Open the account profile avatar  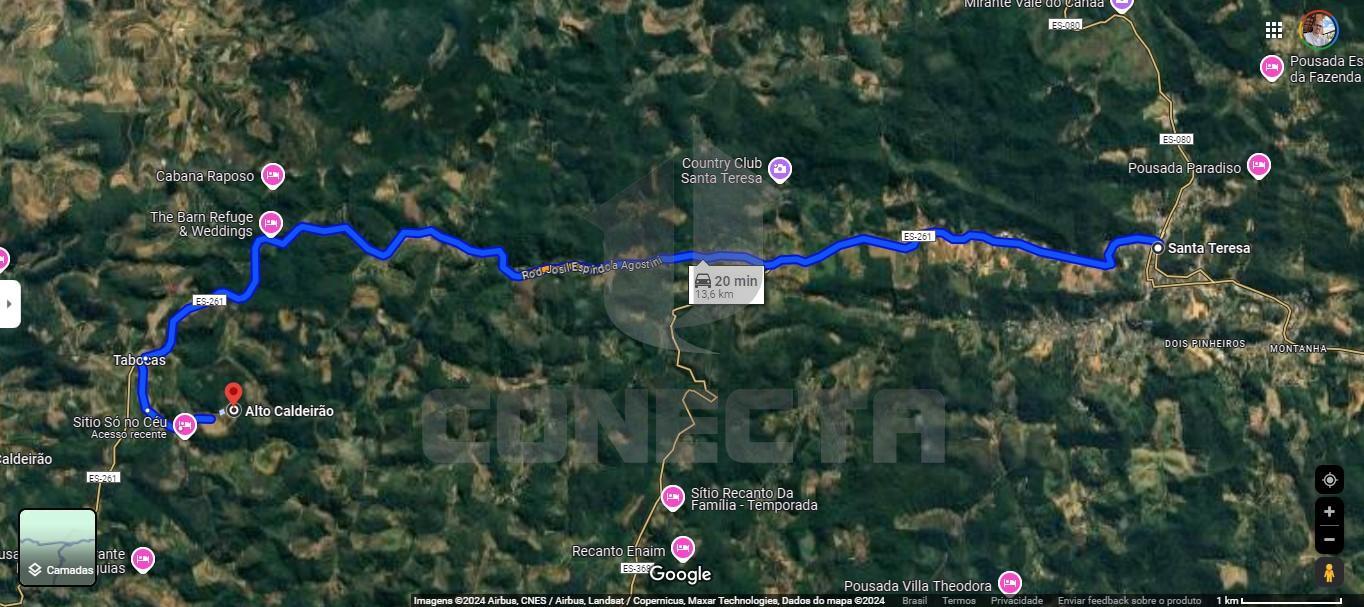click(x=1319, y=30)
